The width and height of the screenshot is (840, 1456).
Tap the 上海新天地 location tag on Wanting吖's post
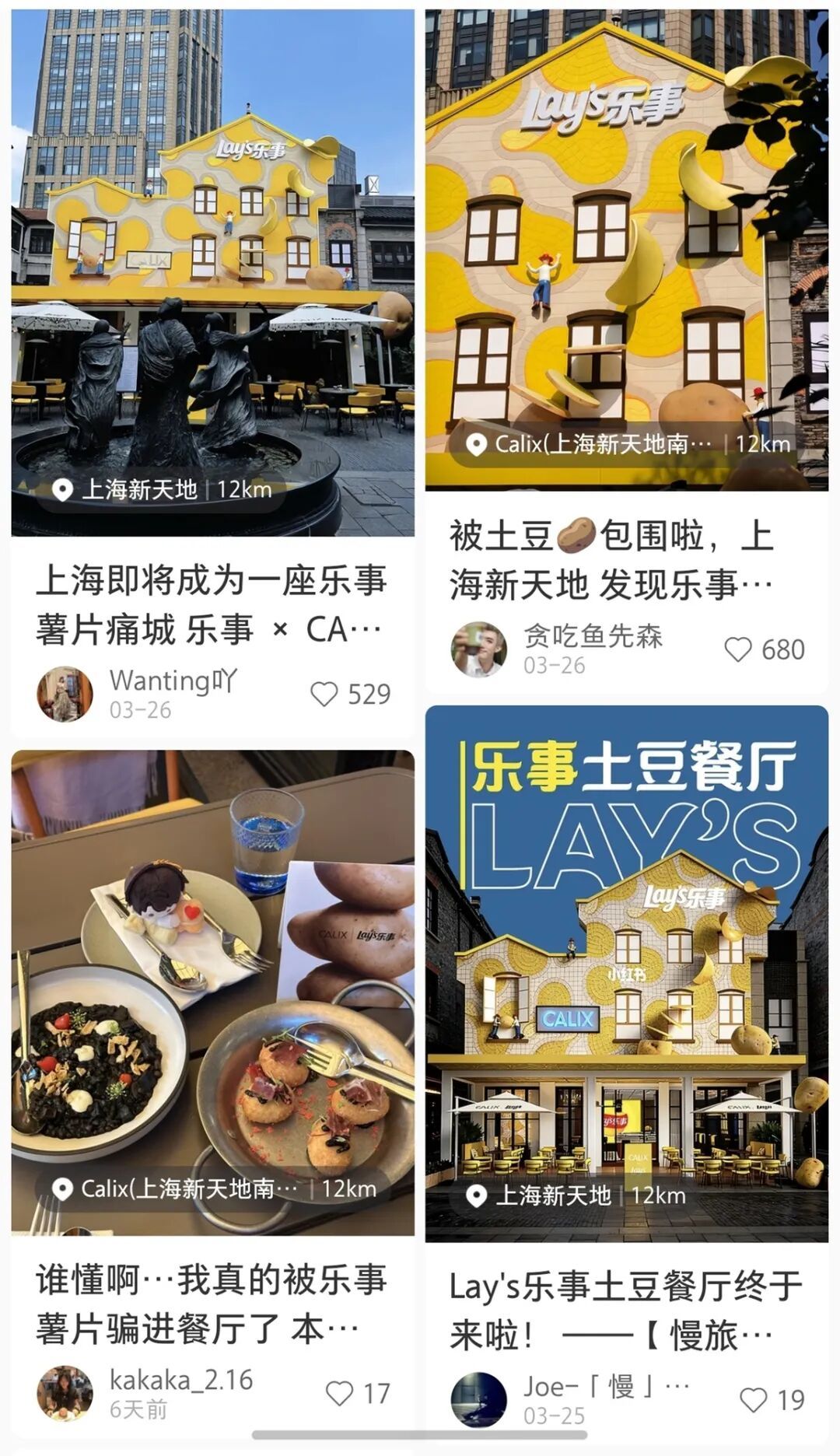pos(140,489)
